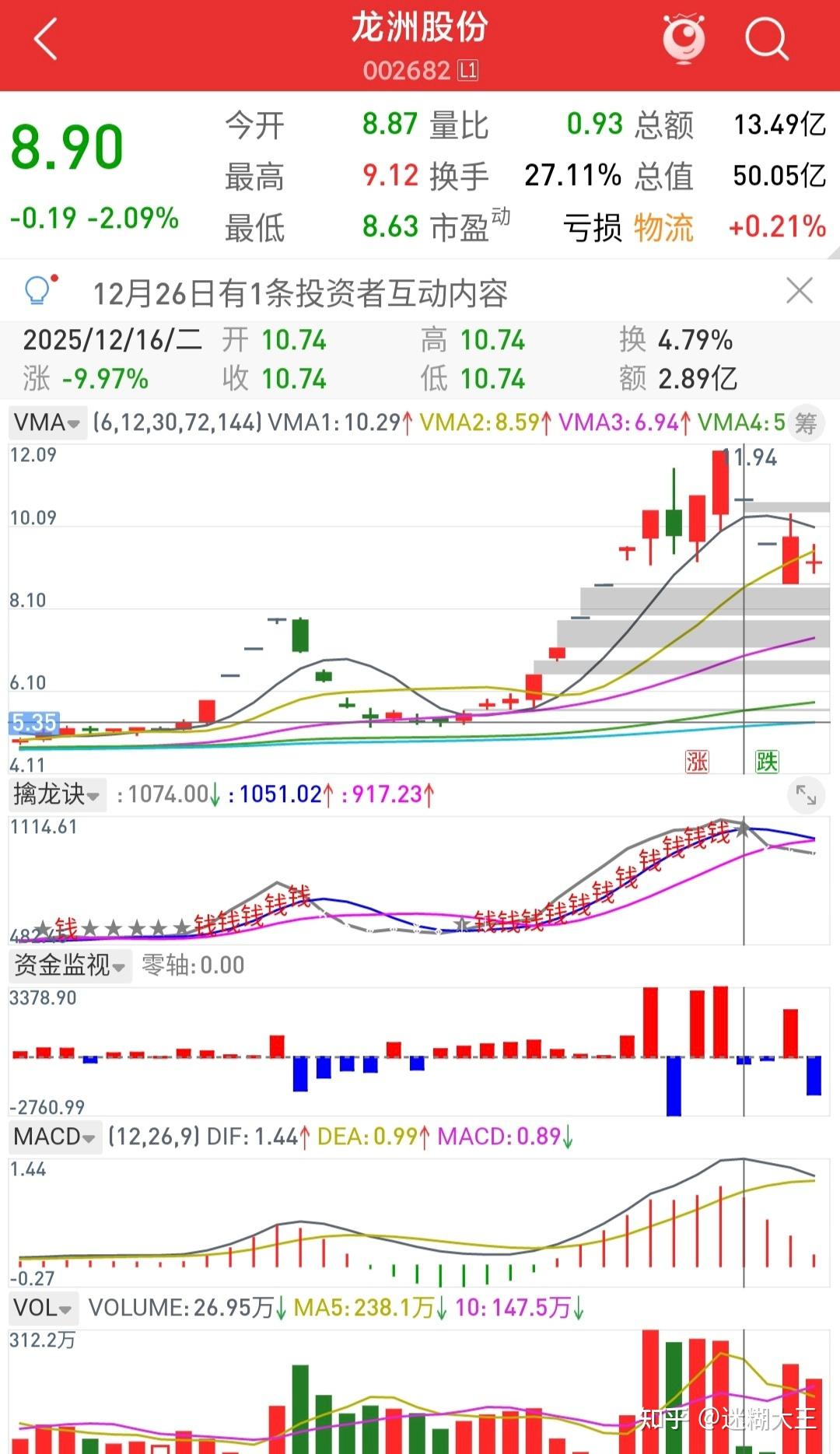Dismiss the investor interaction notice
This screenshot has height=1454, width=840.
point(800,291)
